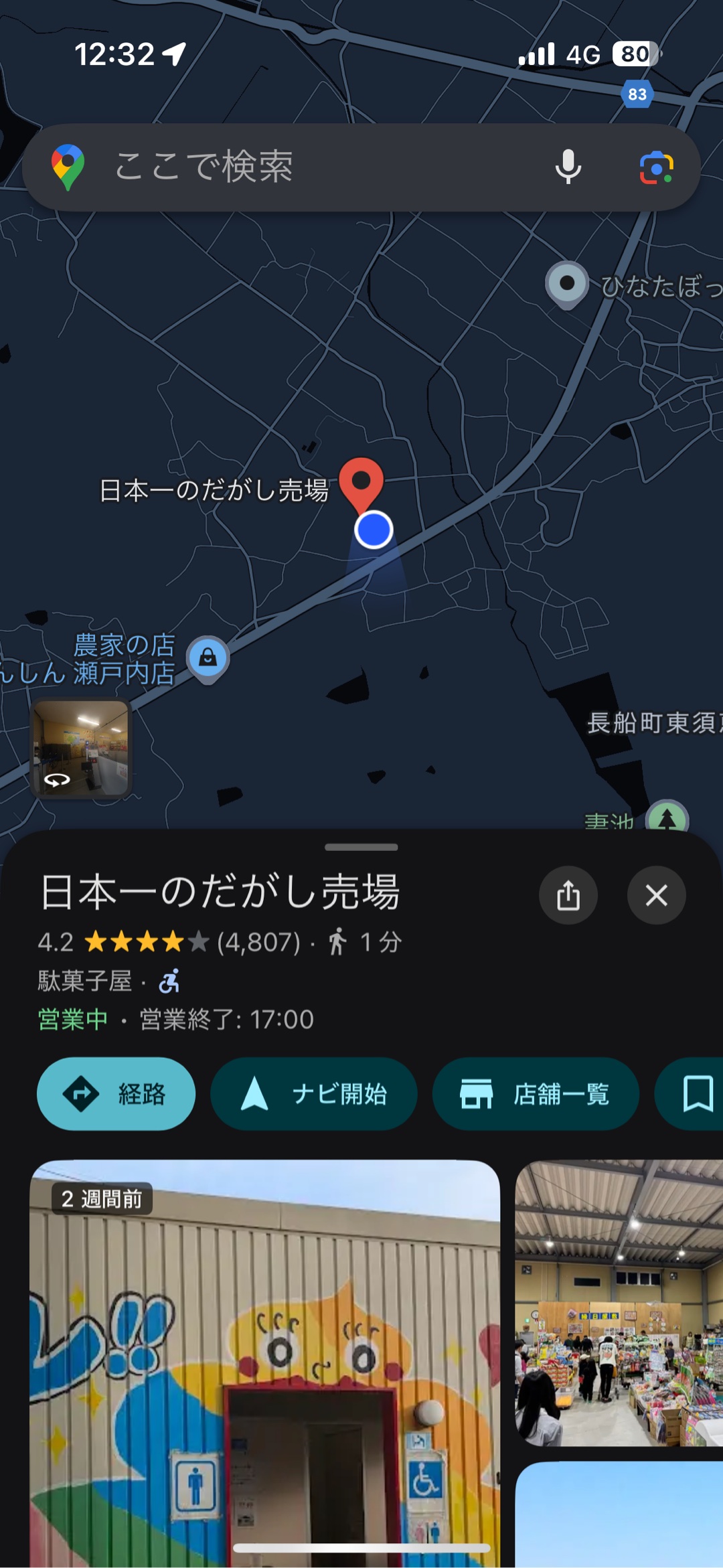Start navigation with ナビ開始
This screenshot has width=723, height=1568.
tap(314, 1094)
